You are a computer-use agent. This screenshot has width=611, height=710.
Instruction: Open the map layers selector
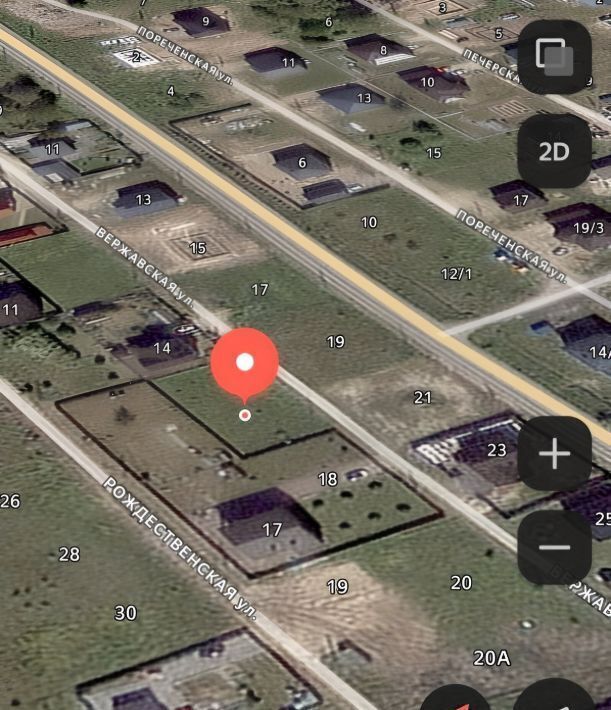pos(553,57)
